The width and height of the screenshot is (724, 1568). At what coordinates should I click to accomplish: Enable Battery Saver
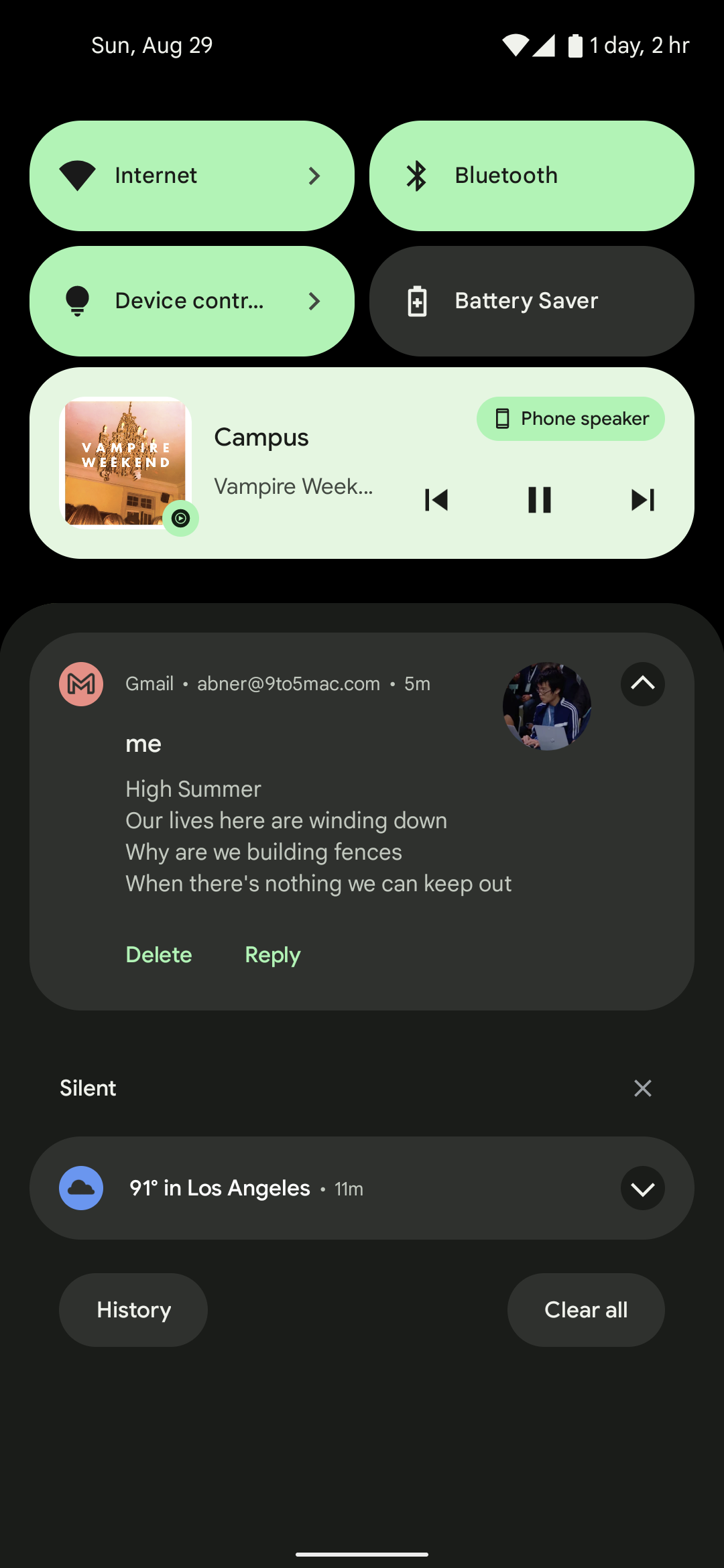coord(531,301)
